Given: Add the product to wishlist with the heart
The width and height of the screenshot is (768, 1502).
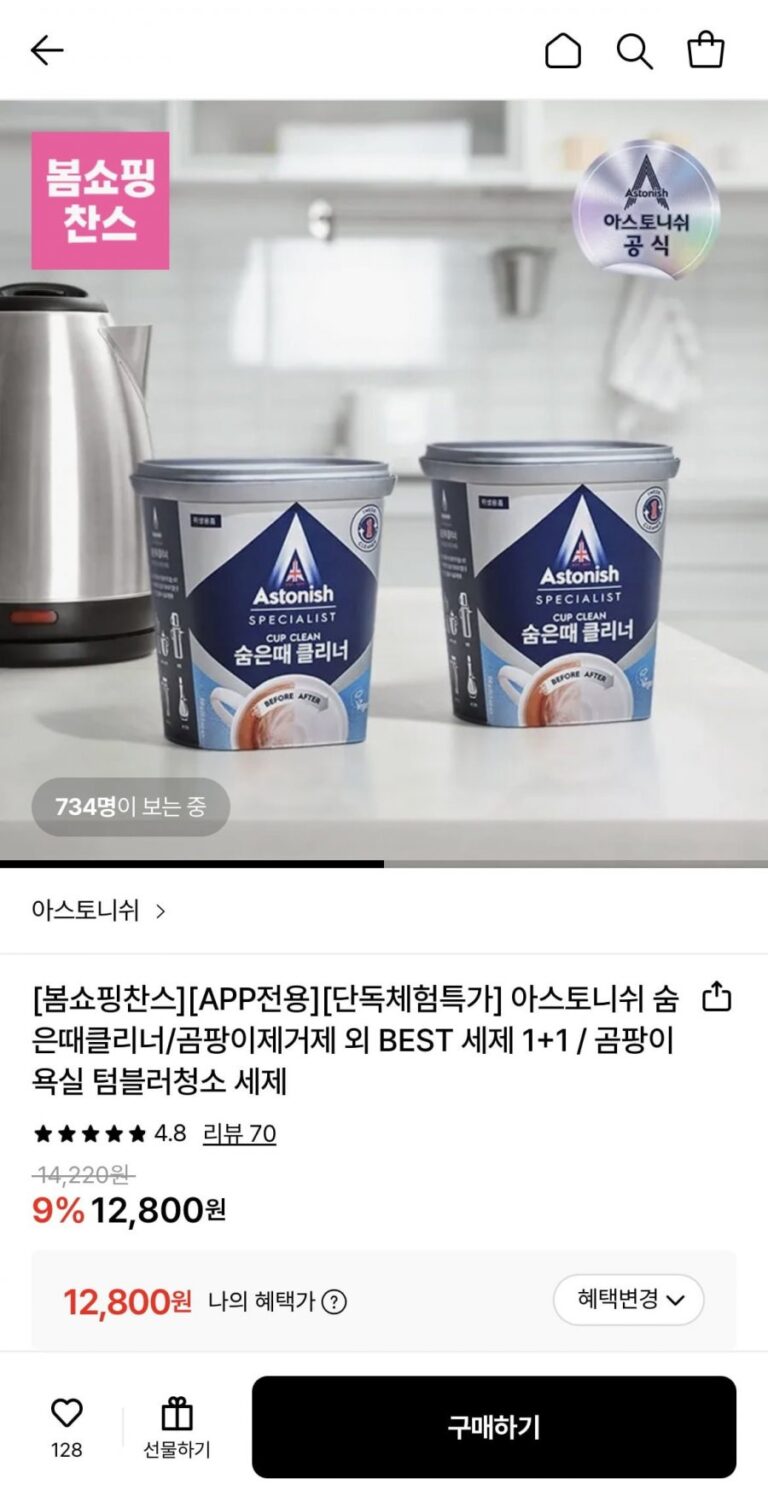Looking at the screenshot, I should coord(66,1413).
